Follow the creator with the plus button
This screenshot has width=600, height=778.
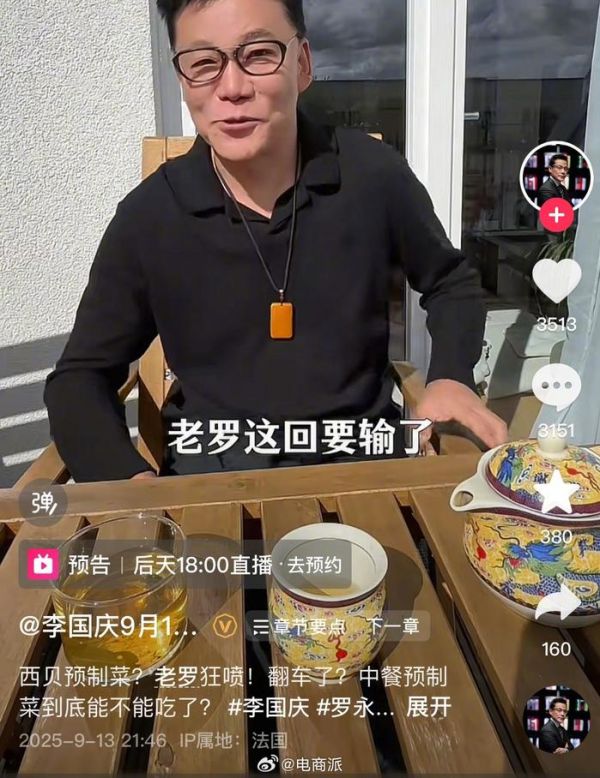(556, 215)
